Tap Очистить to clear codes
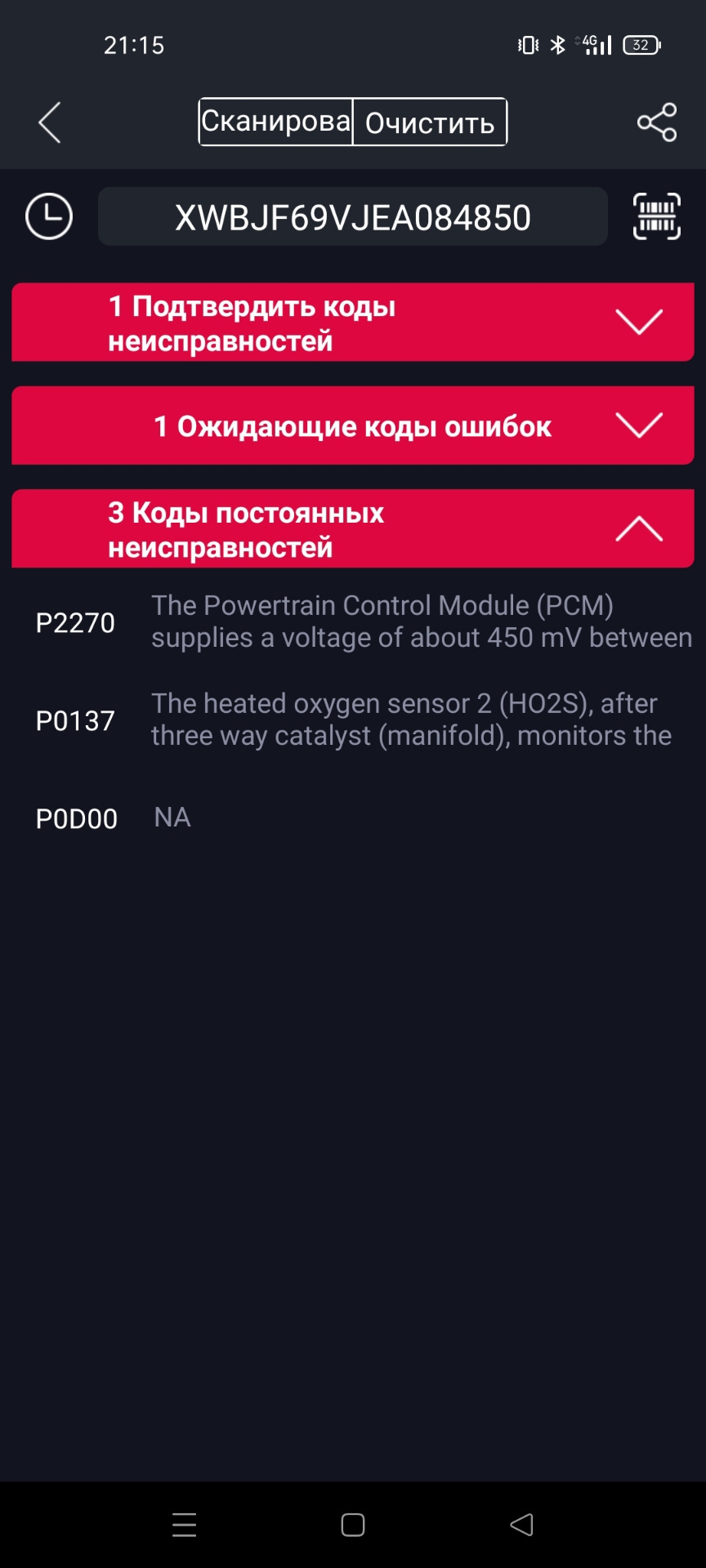 coord(430,122)
